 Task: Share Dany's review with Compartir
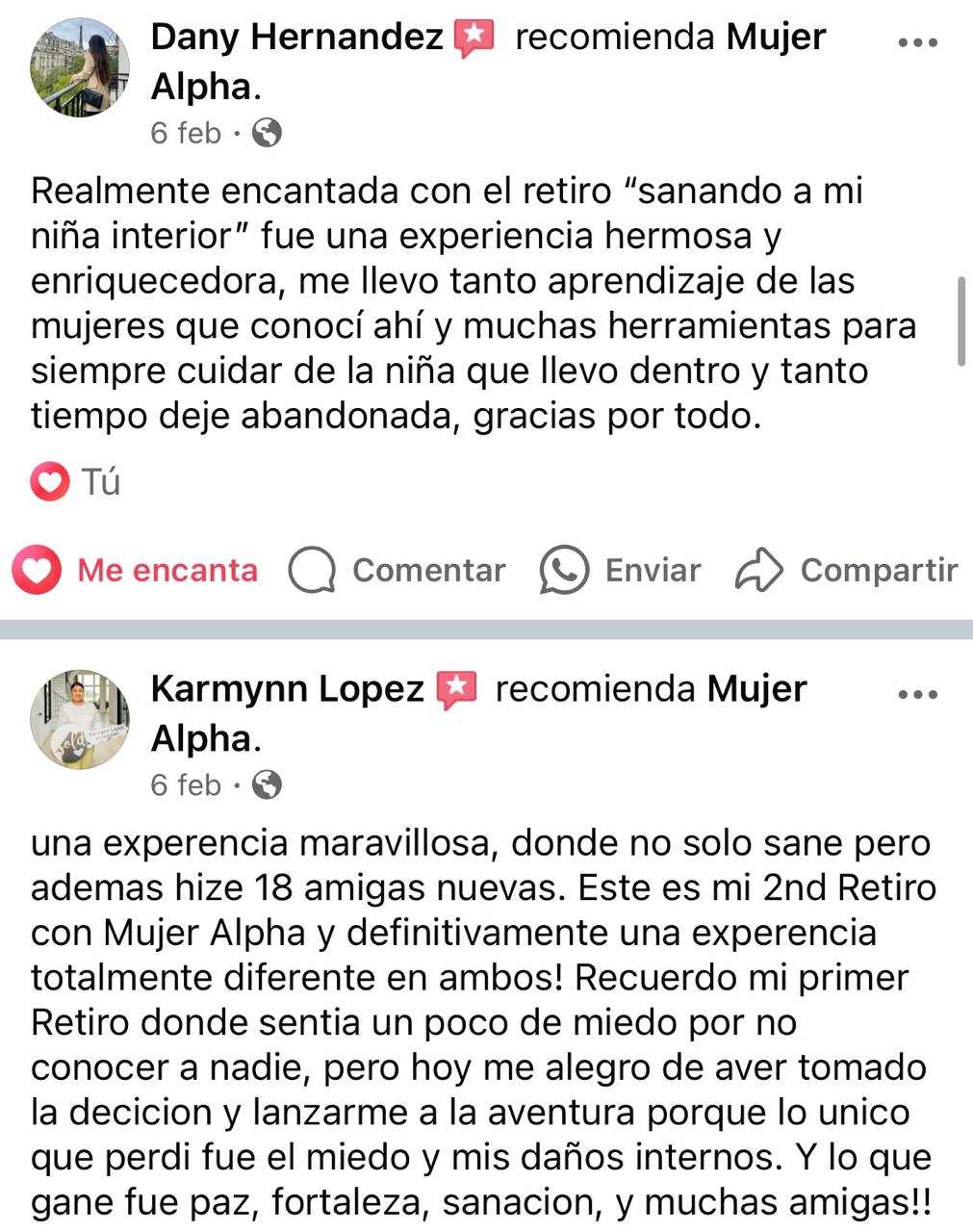click(847, 570)
